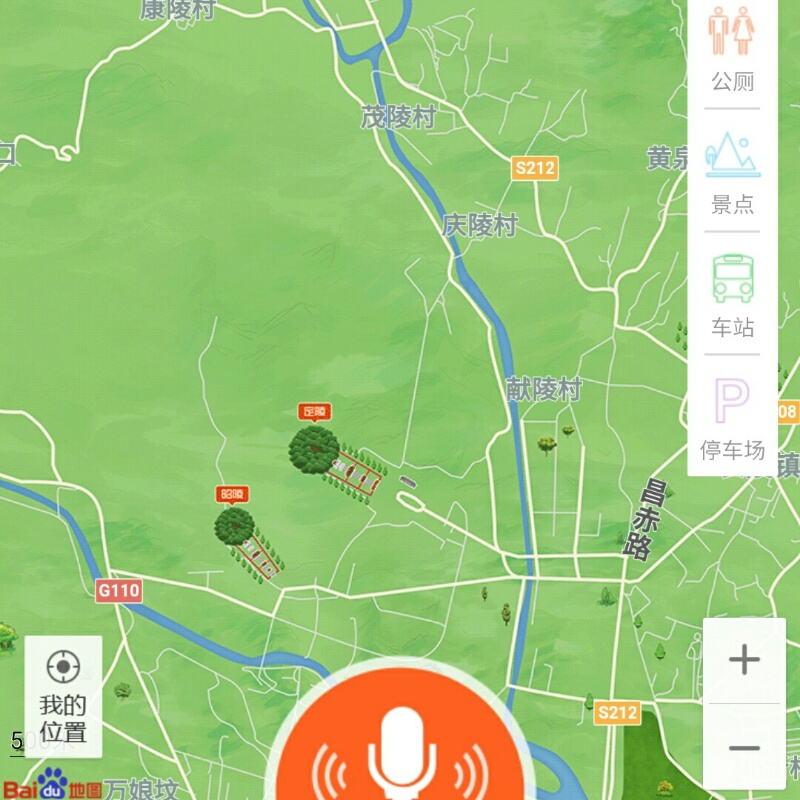Screen dimensions: 800x800
Task: Open the 昭陵 scenic spot marker
Action: (x=232, y=494)
